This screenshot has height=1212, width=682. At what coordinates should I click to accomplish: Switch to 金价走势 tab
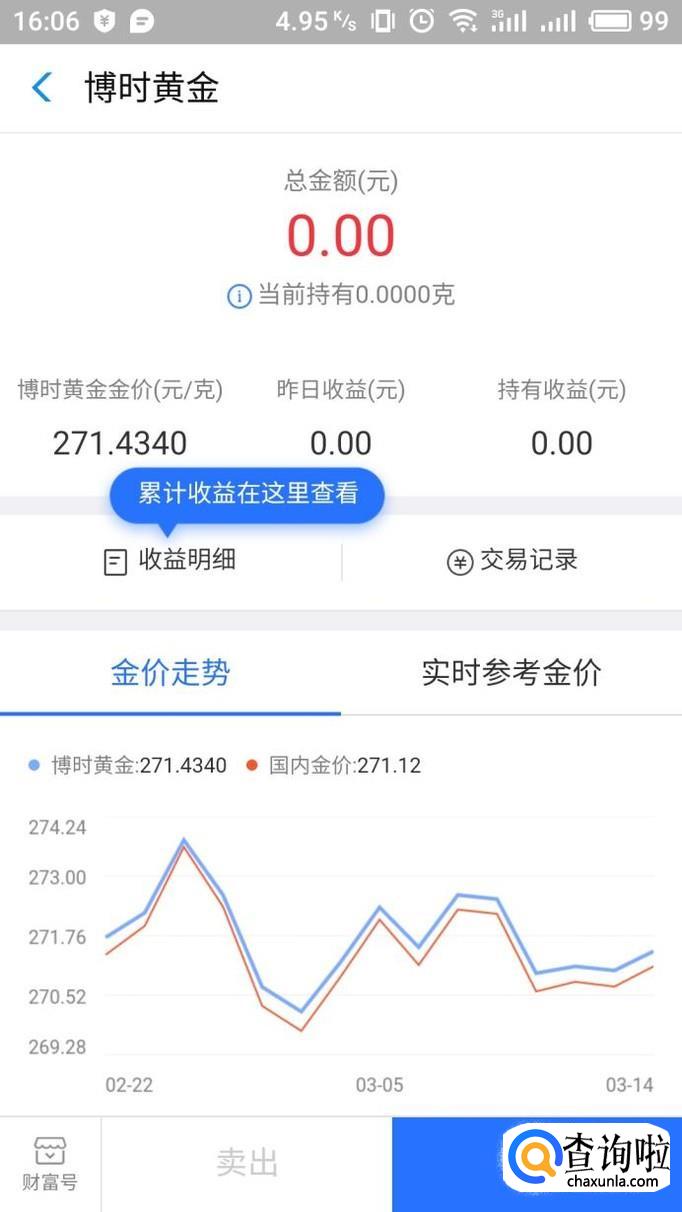tap(170, 673)
